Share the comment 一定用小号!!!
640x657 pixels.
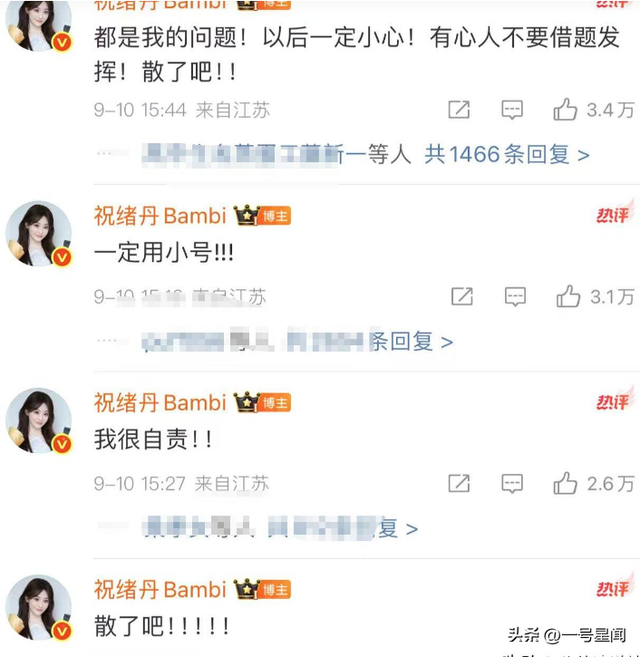[x=461, y=296]
